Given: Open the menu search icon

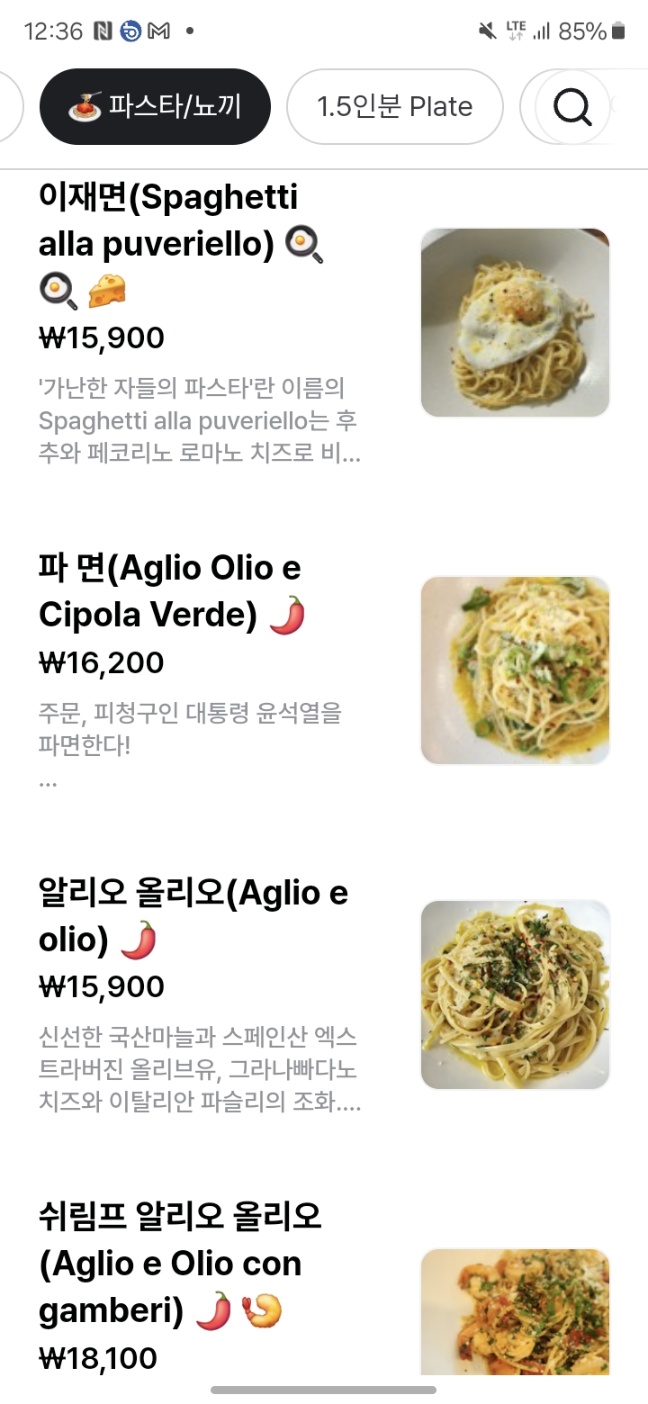Looking at the screenshot, I should 572,107.
